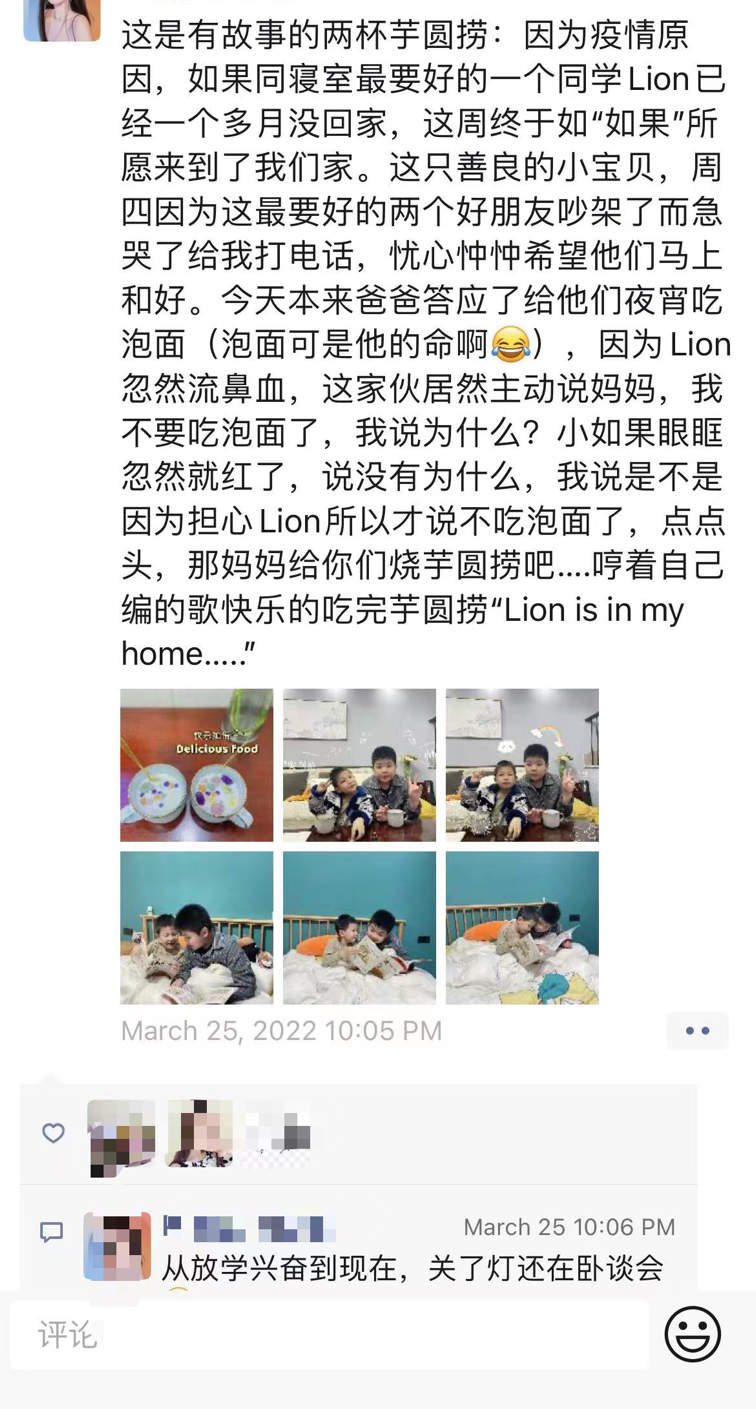
Task: Open the fourth photo of boys in bed
Action: coord(196,928)
